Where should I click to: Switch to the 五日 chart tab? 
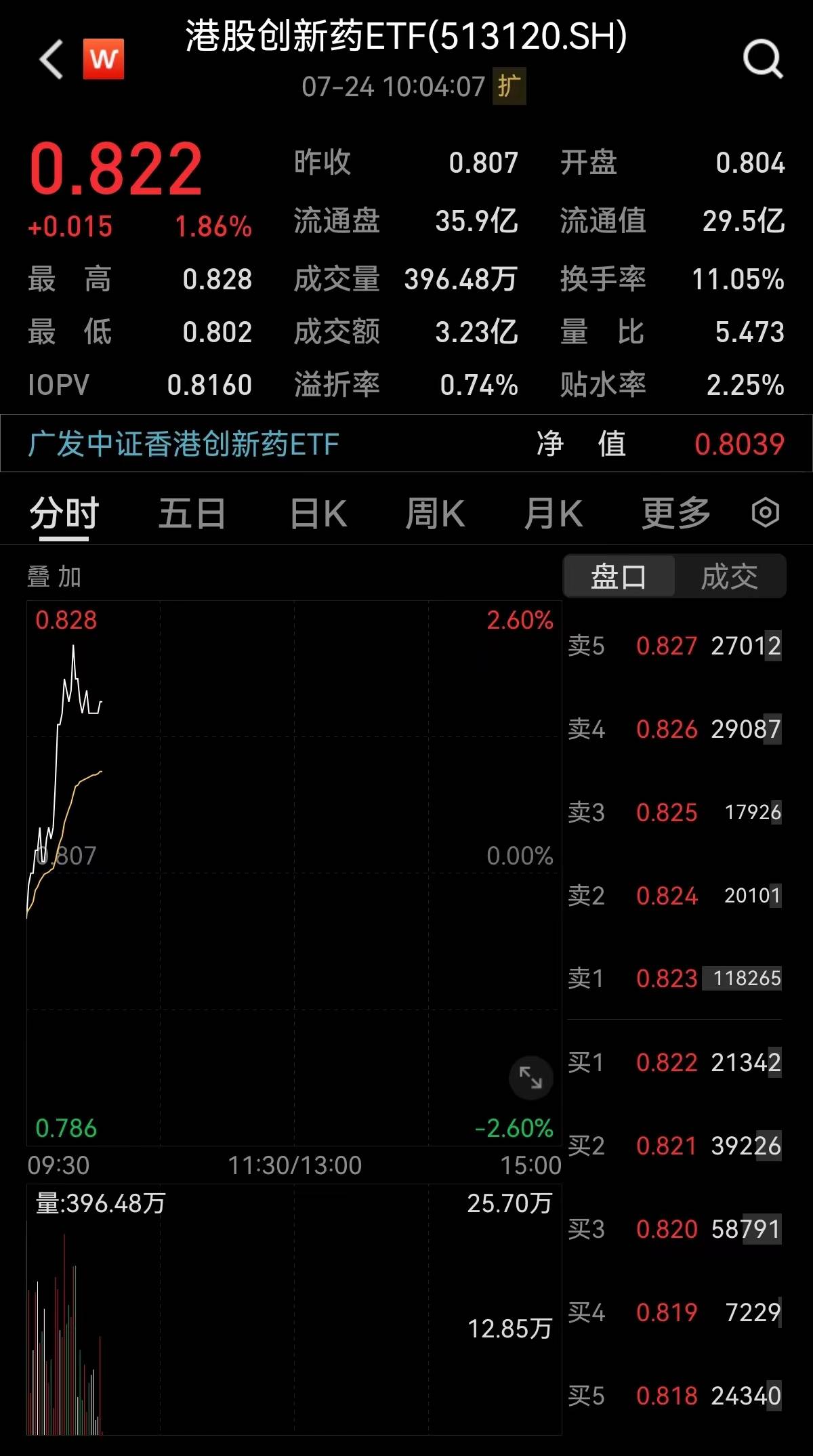click(192, 513)
